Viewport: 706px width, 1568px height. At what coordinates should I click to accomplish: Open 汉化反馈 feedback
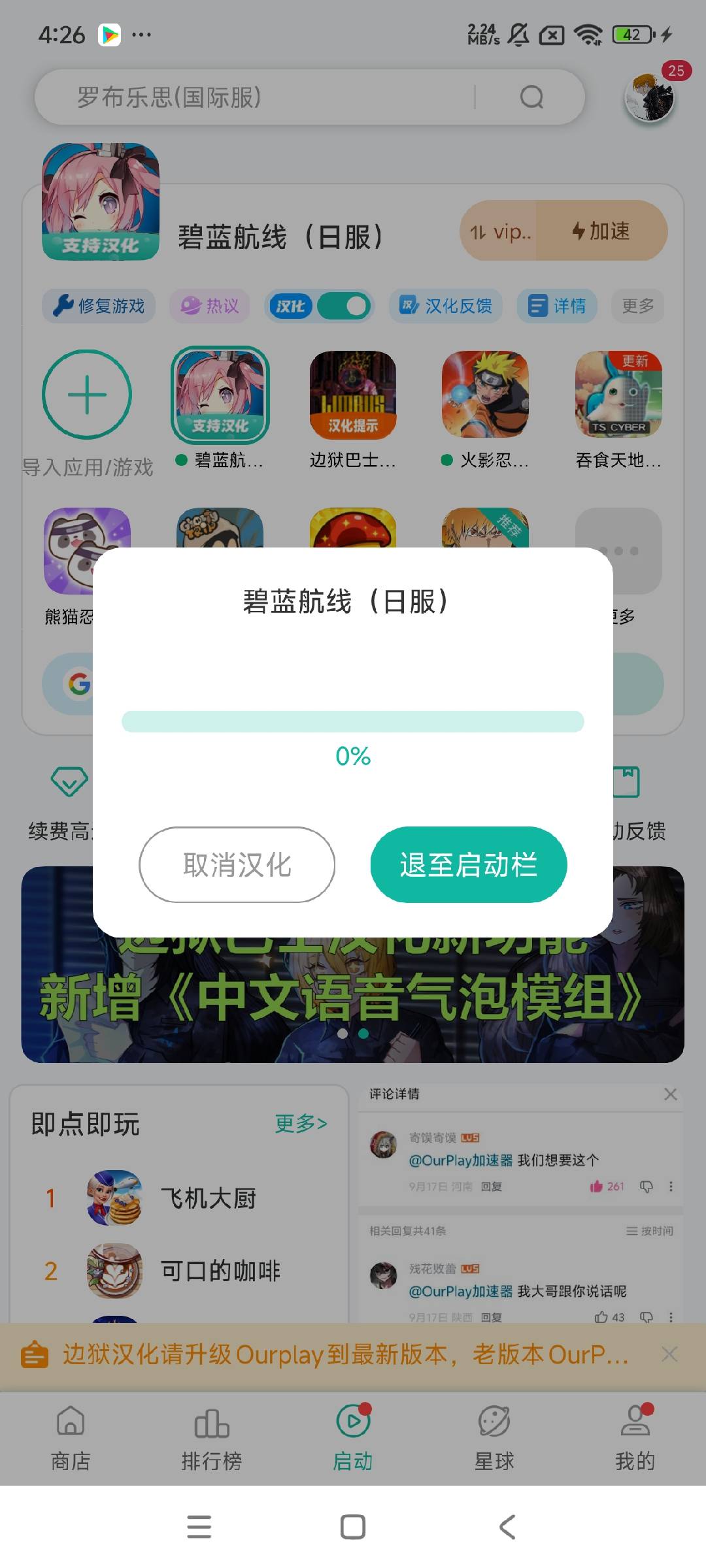[446, 306]
